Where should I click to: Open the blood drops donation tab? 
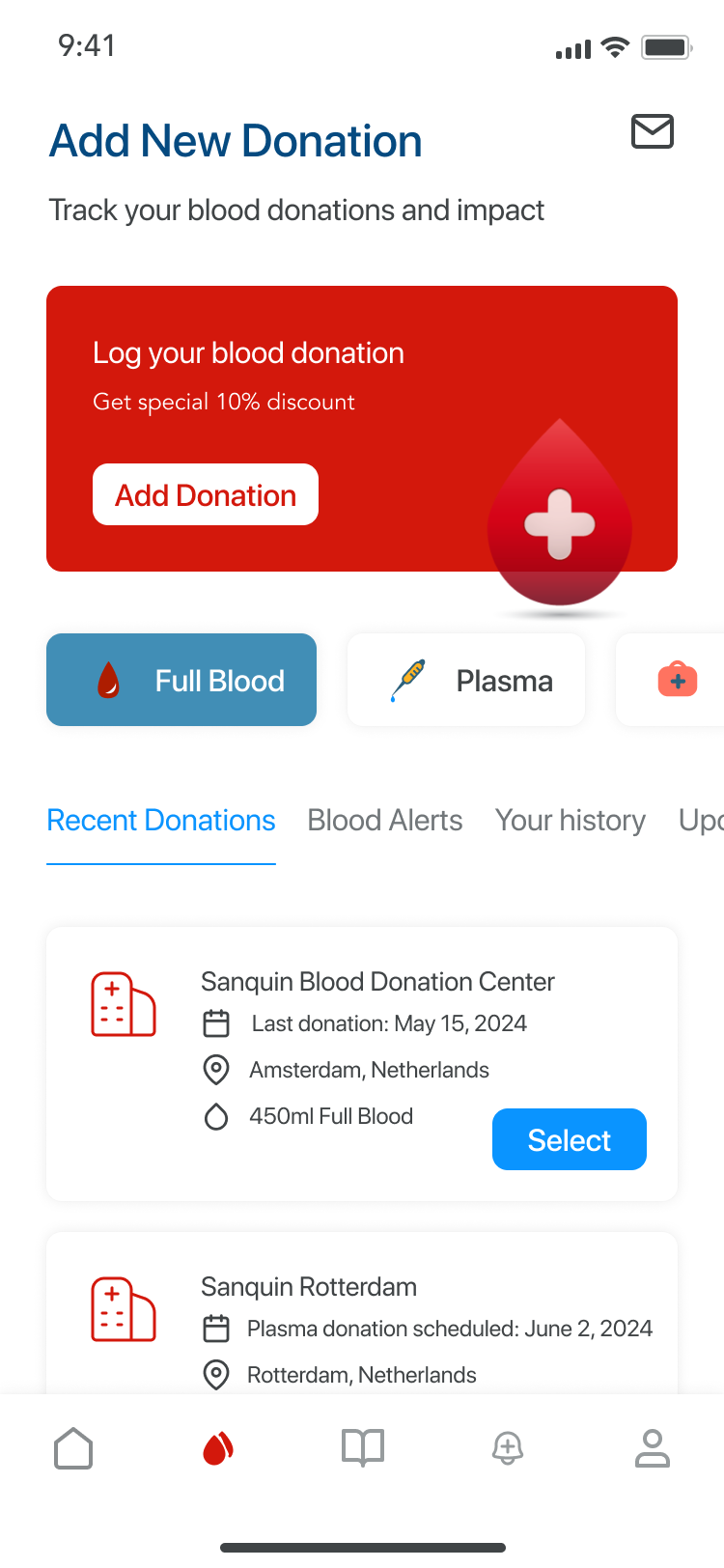pos(218,1448)
